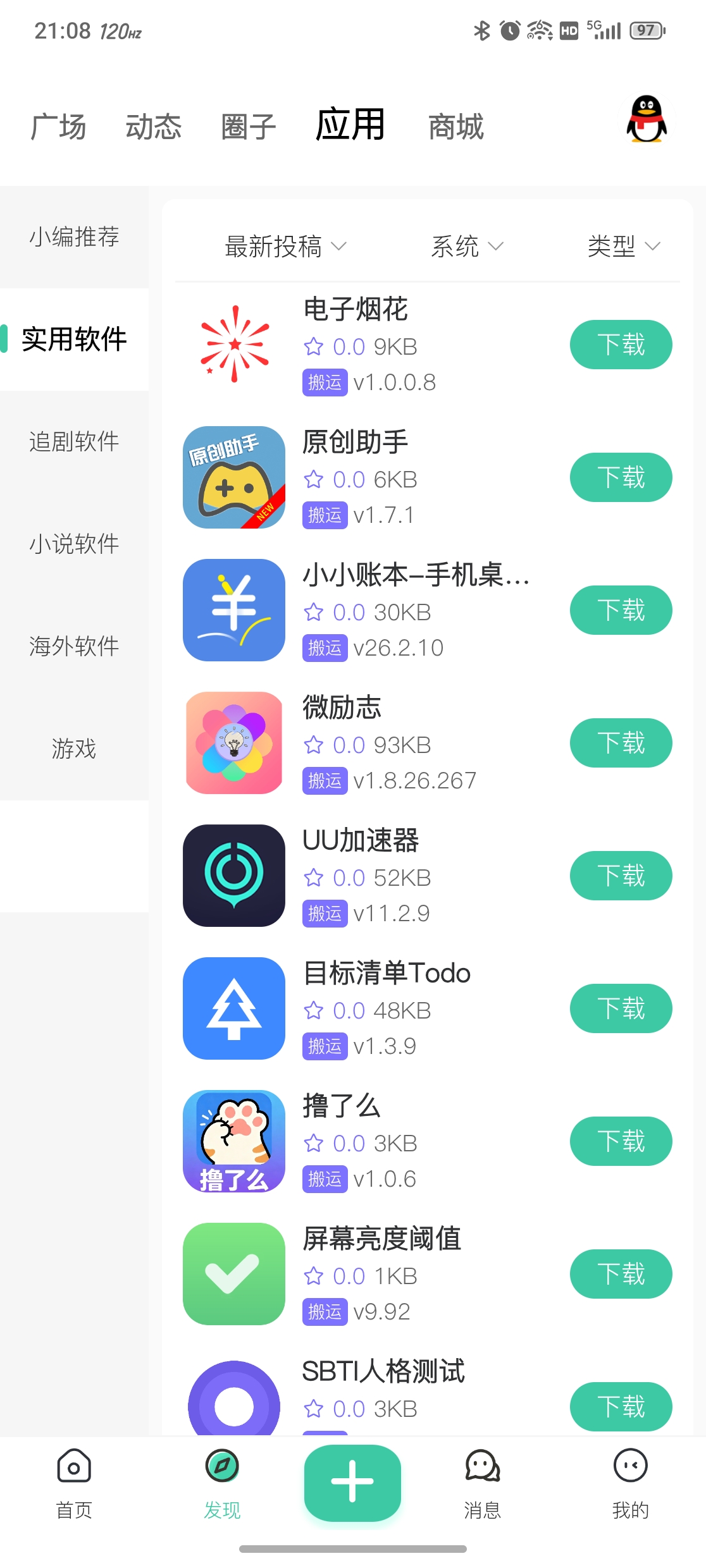This screenshot has height=1568, width=706.
Task: Expand the 系统 filter dropdown
Action: (x=467, y=246)
